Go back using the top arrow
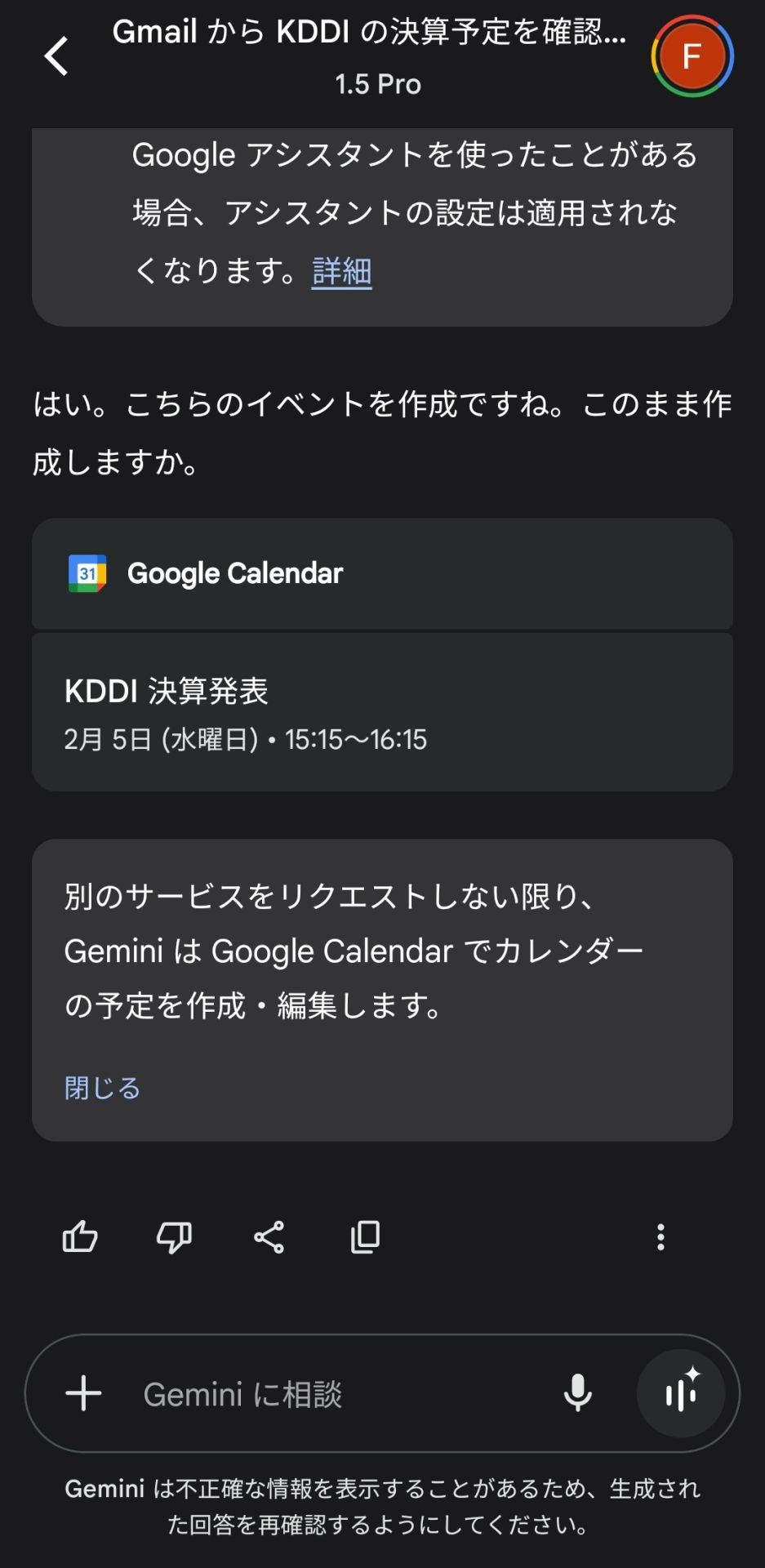 (56, 56)
